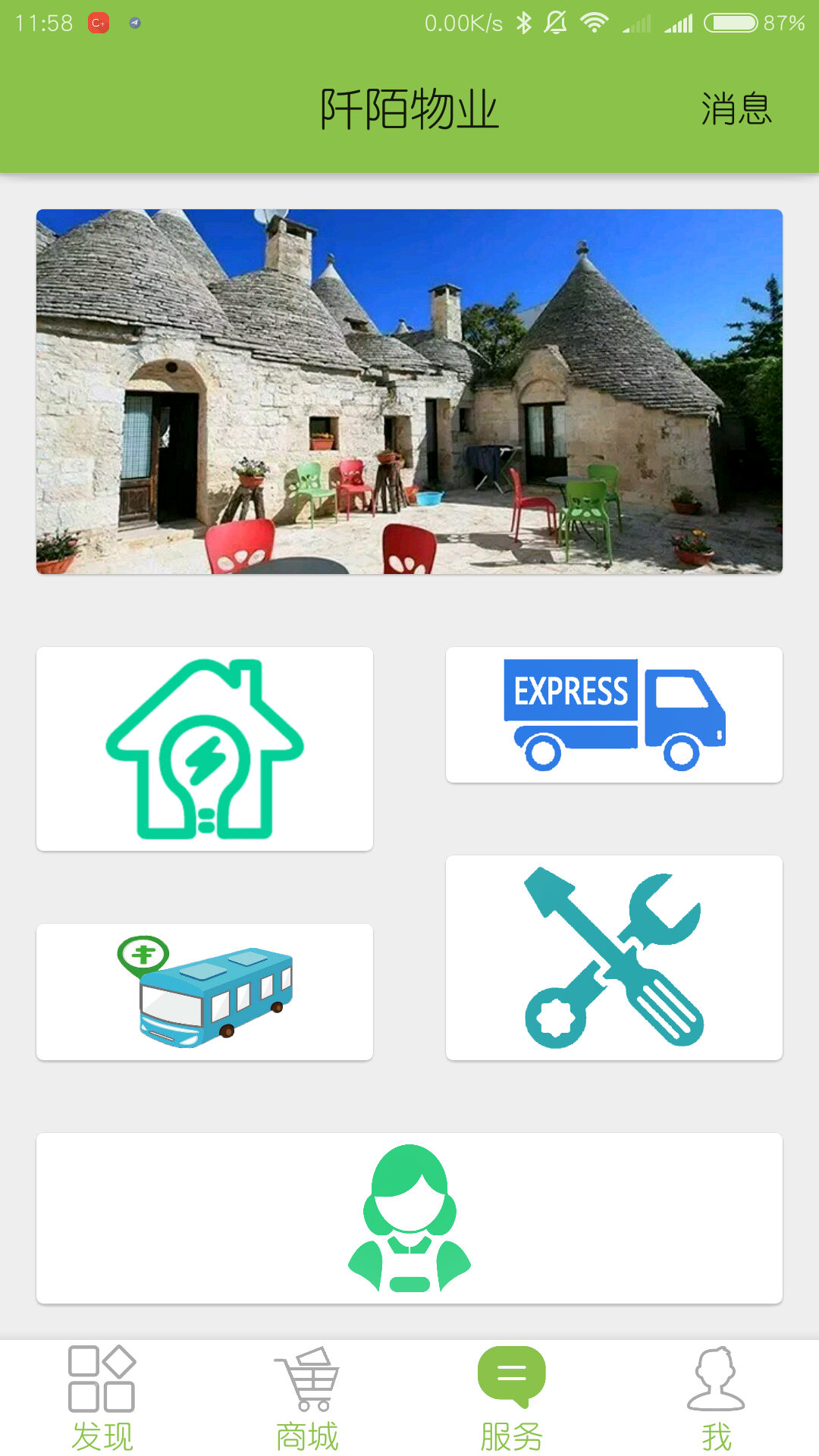Image resolution: width=819 pixels, height=1456 pixels.
Task: Open the bus service card
Action: coord(205,991)
